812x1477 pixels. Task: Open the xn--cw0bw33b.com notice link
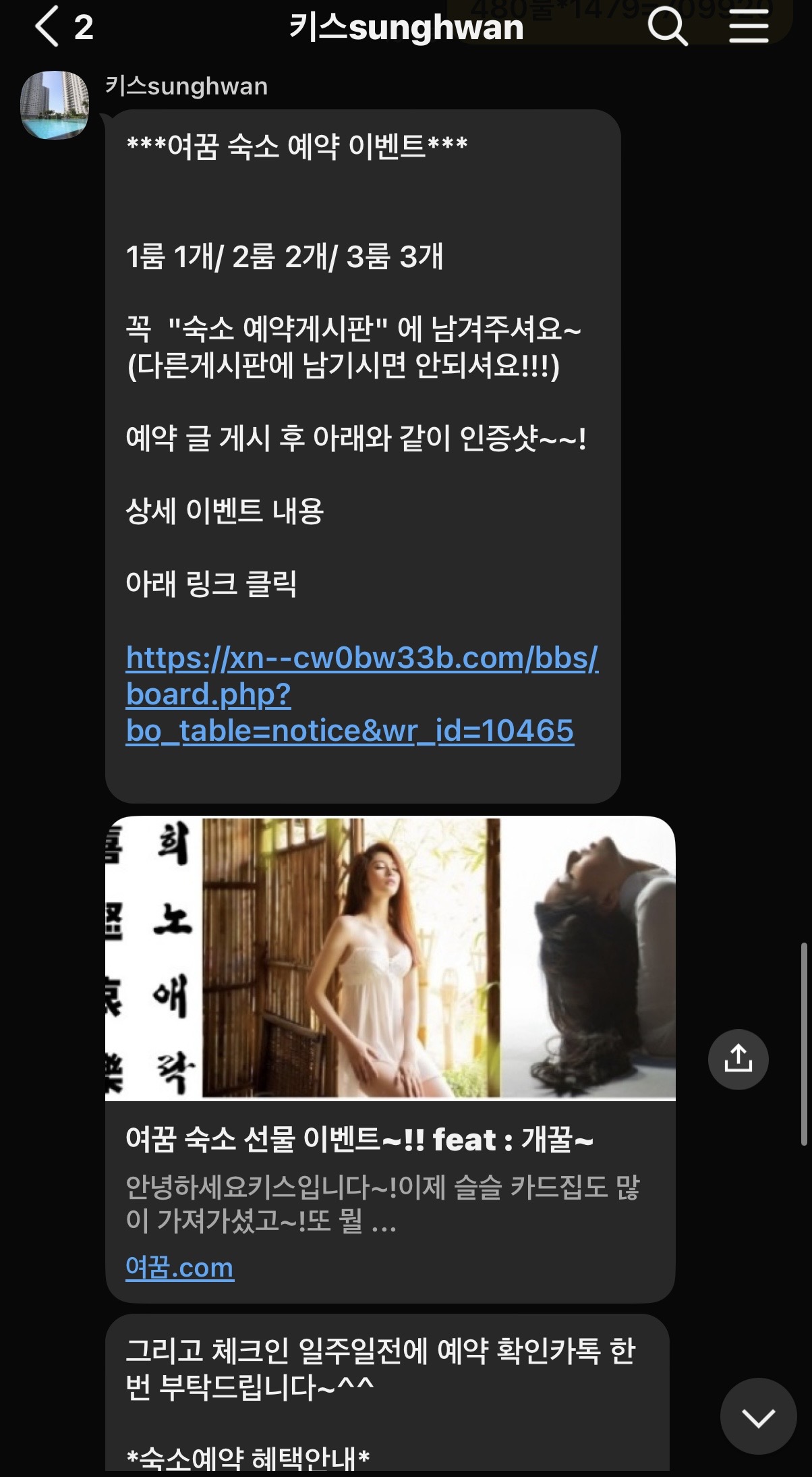tap(349, 694)
